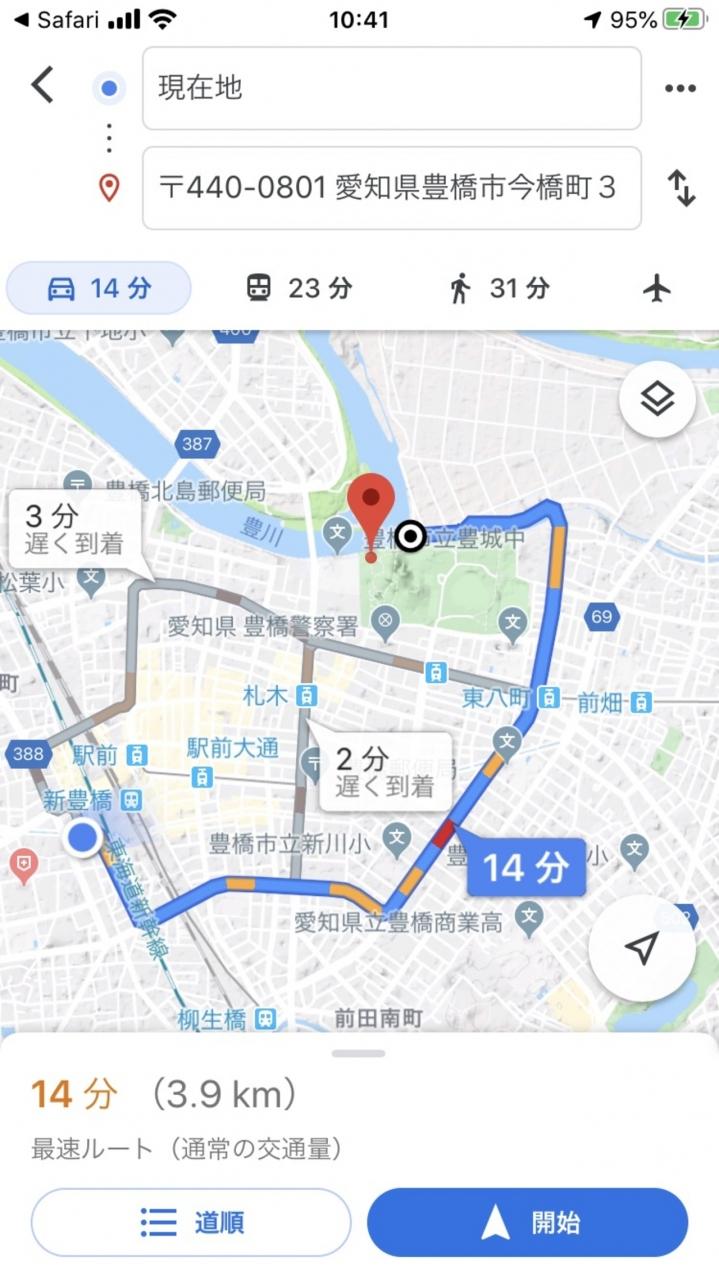Open the 道順 step list
The width and height of the screenshot is (719, 1280).
pyautogui.click(x=191, y=1222)
